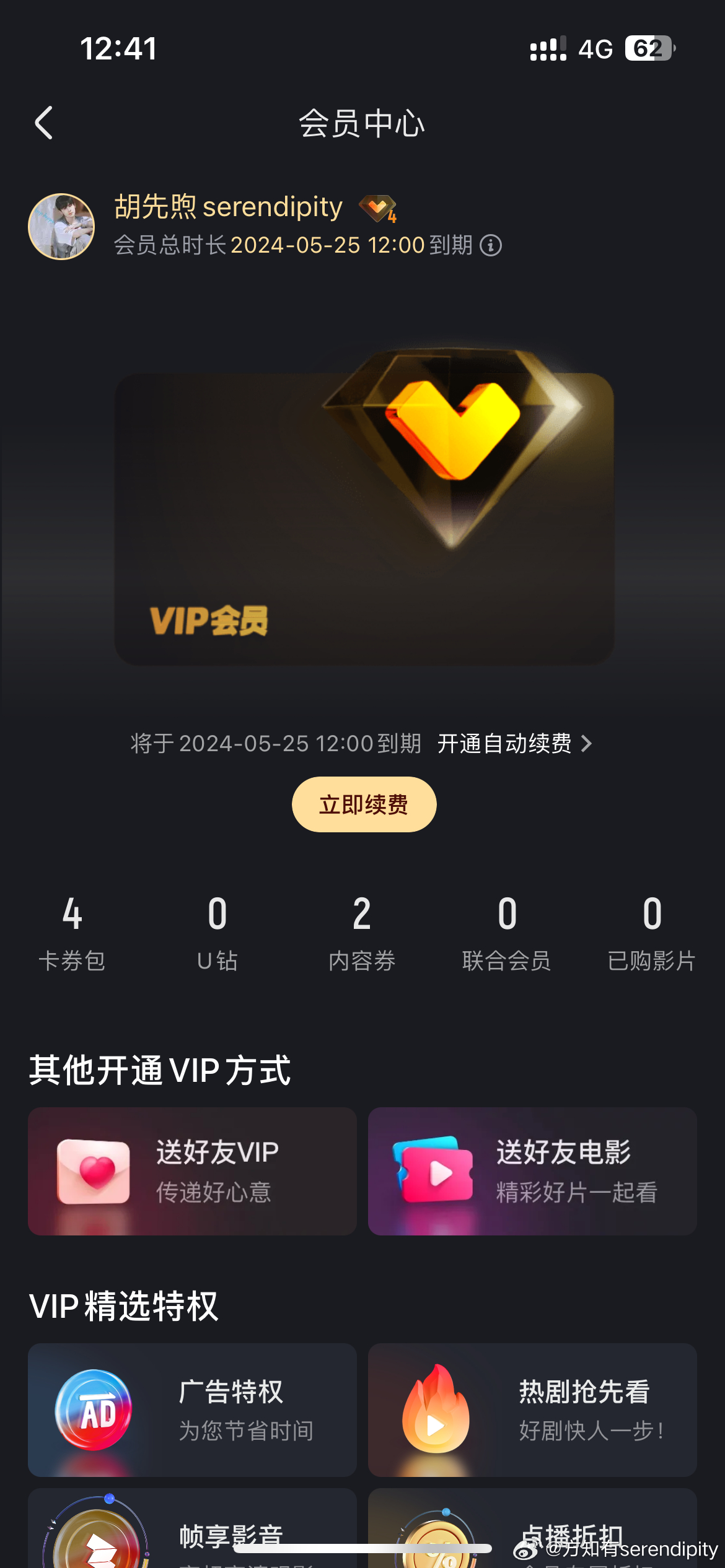Tap the 立即续费 button

(x=364, y=804)
